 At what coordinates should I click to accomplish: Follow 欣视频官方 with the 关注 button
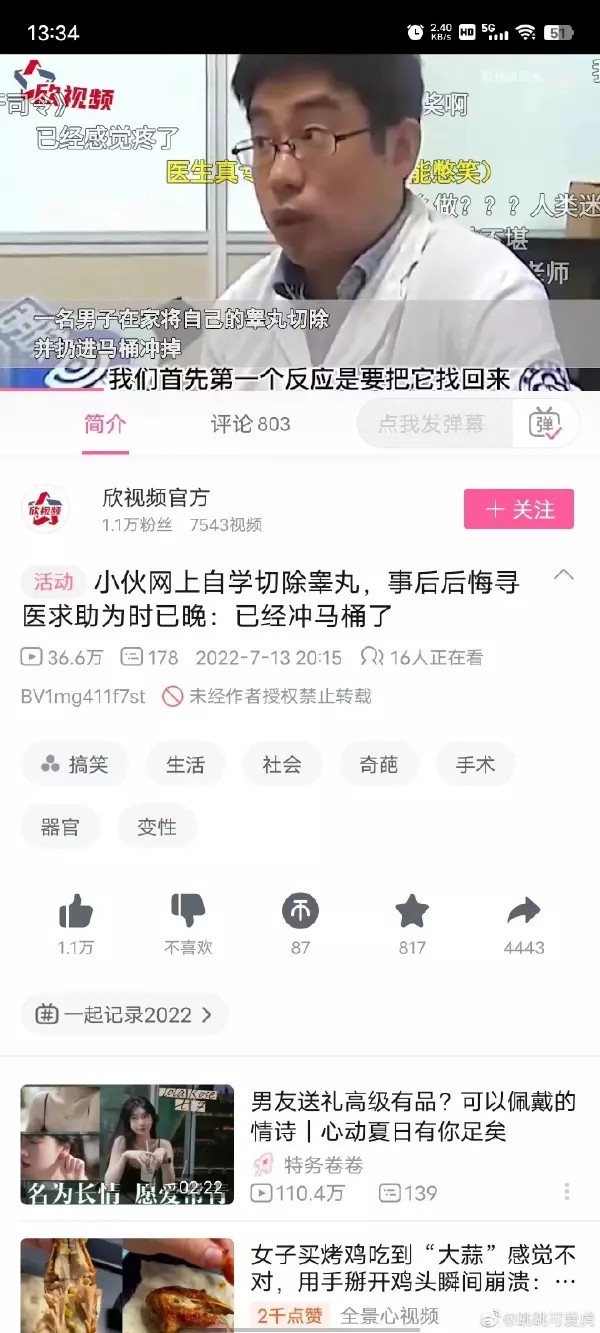519,509
